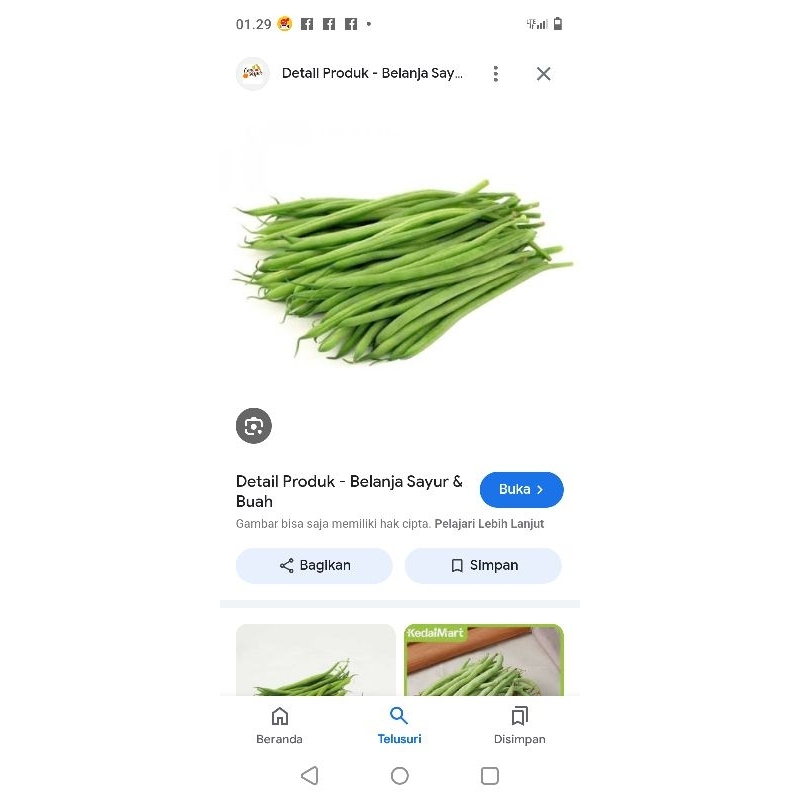Image resolution: width=800 pixels, height=800 pixels.
Task: Share this image via Bagikan
Action: [x=314, y=566]
